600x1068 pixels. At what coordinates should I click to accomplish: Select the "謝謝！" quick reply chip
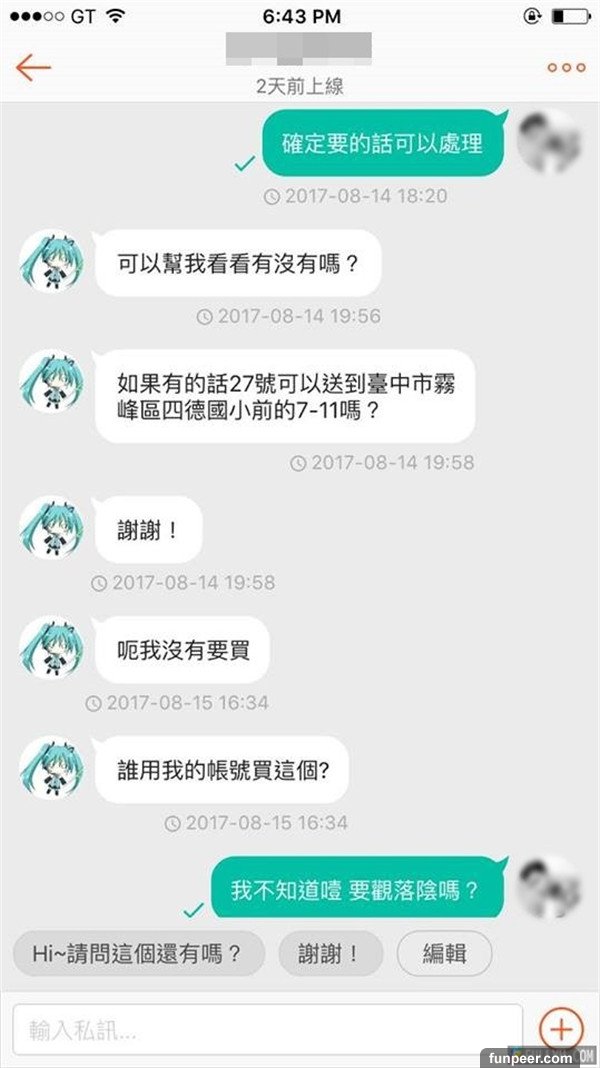(330, 953)
